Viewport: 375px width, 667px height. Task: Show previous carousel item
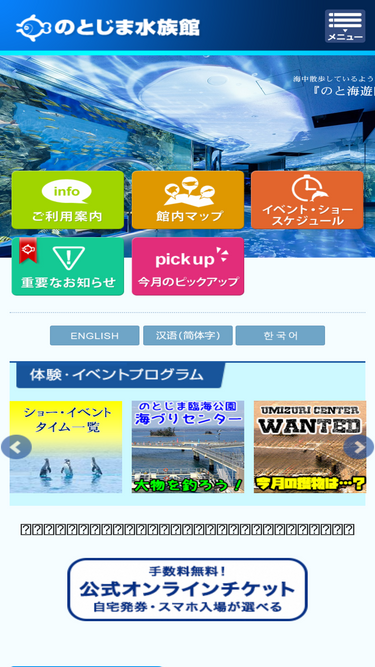pos(16,447)
